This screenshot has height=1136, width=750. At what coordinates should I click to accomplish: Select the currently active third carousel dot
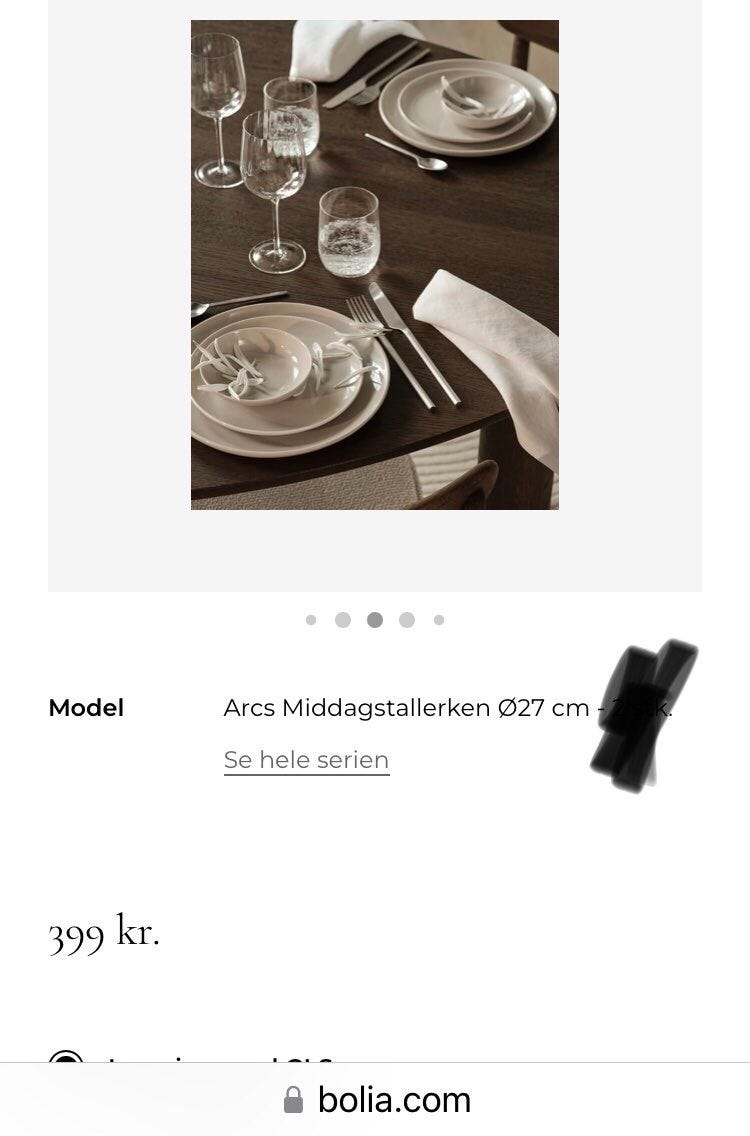click(x=375, y=619)
